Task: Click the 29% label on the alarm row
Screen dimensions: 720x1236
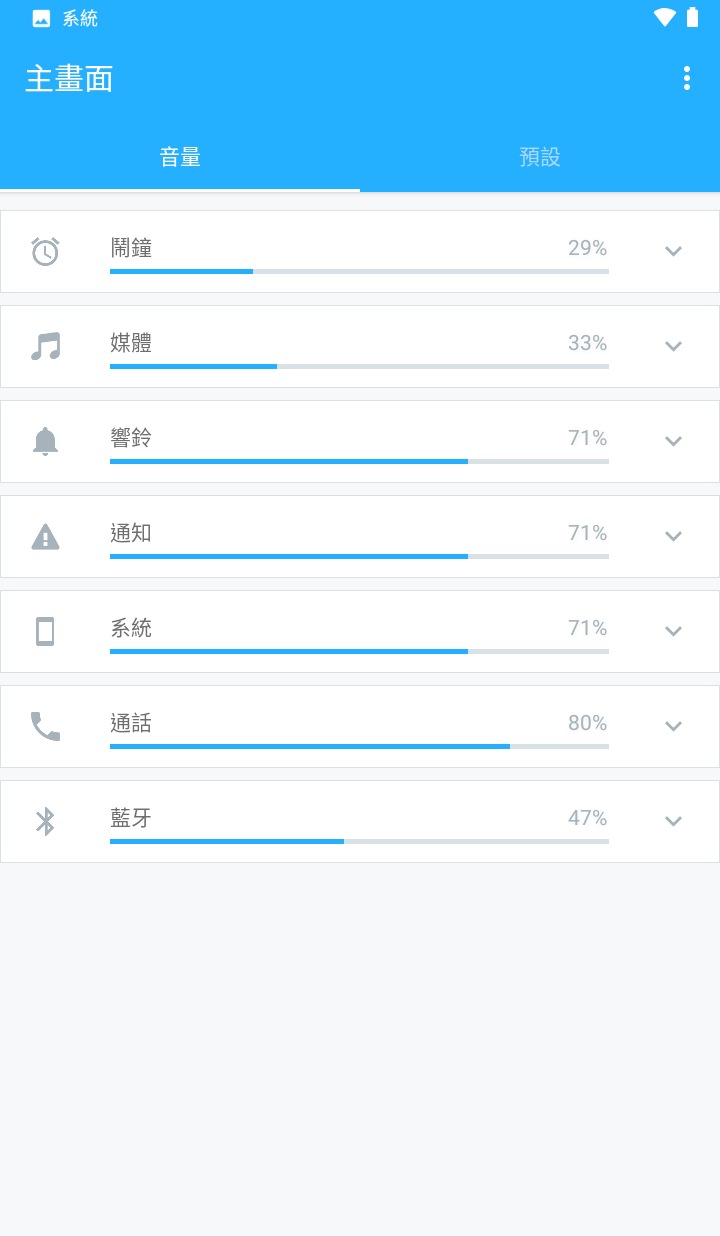Action: (588, 248)
